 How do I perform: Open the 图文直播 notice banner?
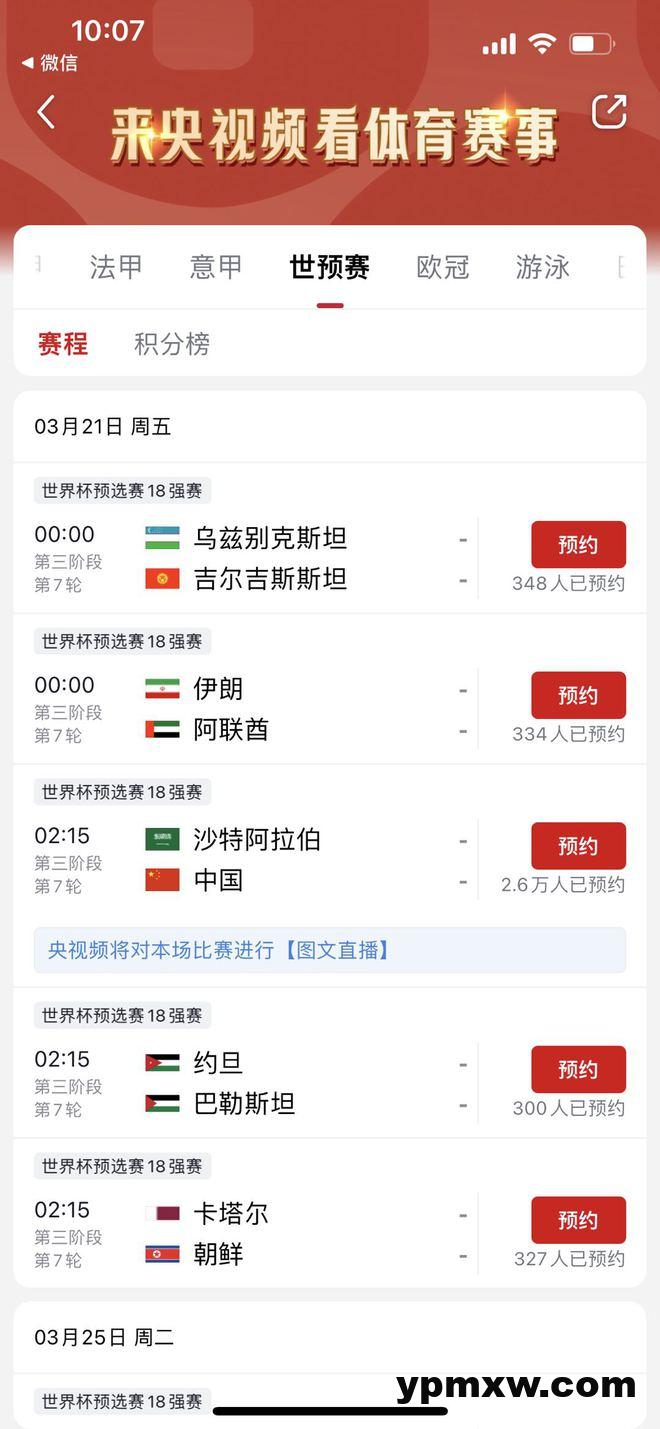click(330, 950)
